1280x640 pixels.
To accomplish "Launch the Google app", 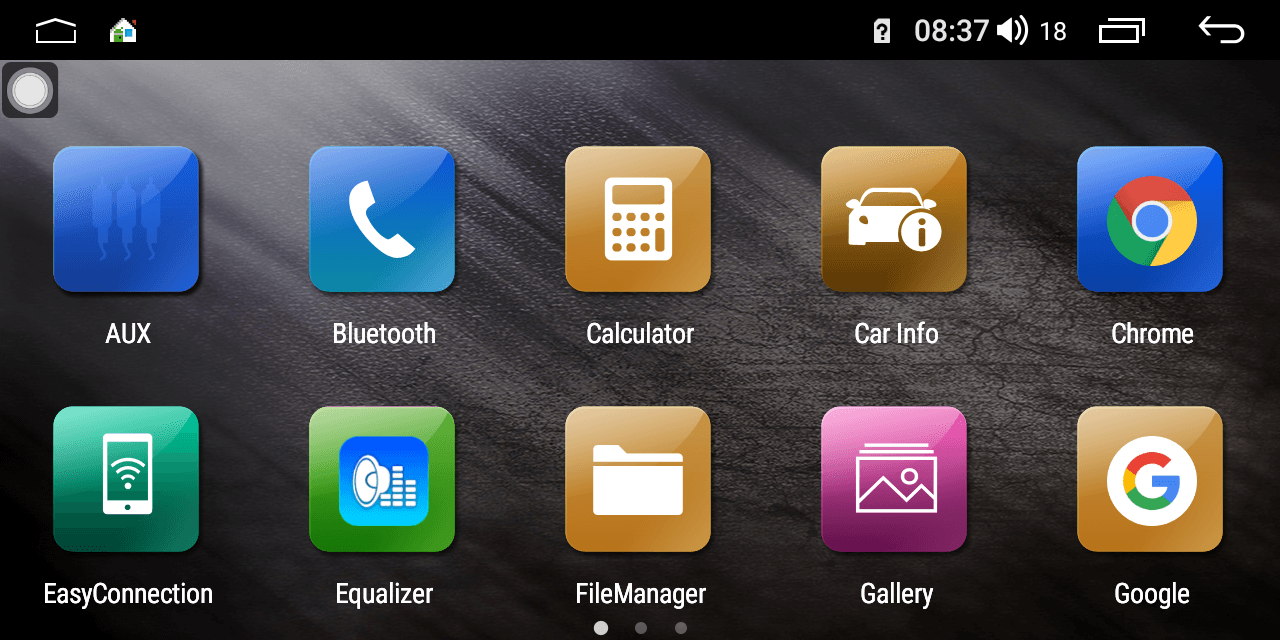I will click(x=1150, y=479).
